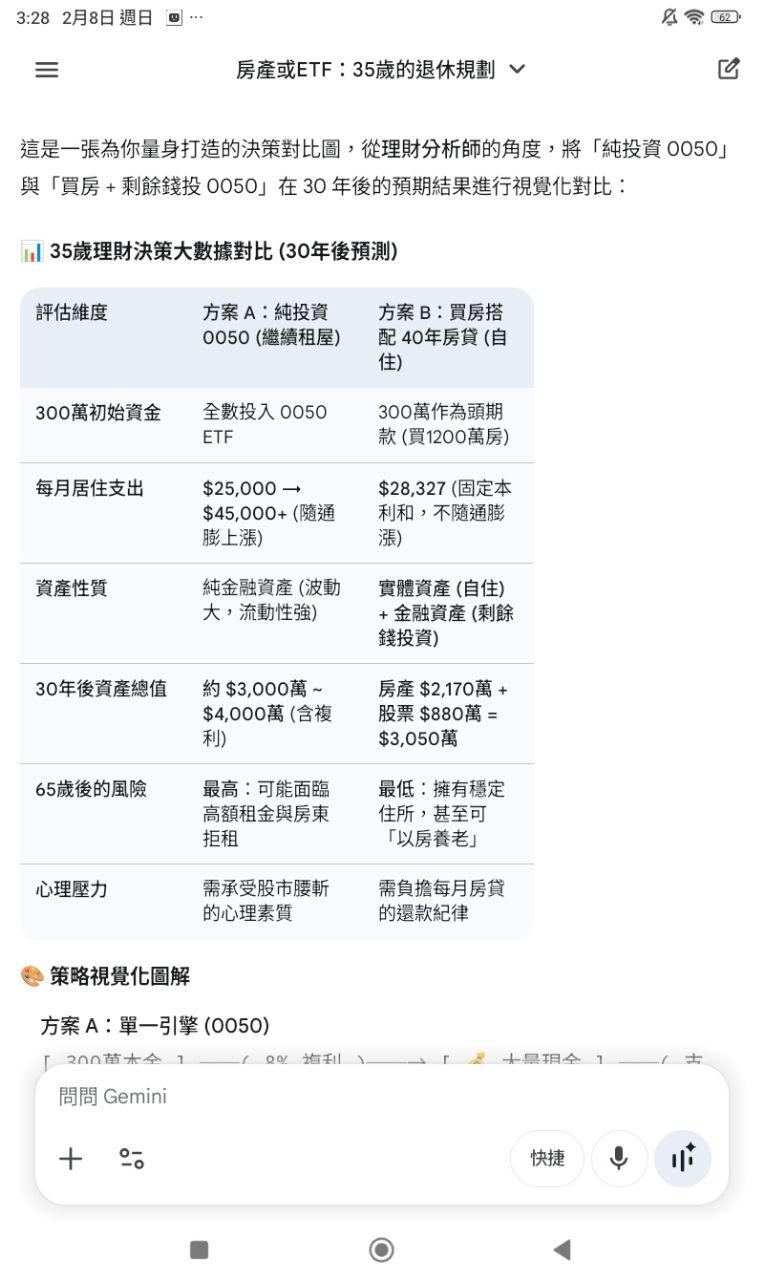Open the hamburger drawer menu
Viewport: 764px width, 1280px height.
click(x=46, y=69)
